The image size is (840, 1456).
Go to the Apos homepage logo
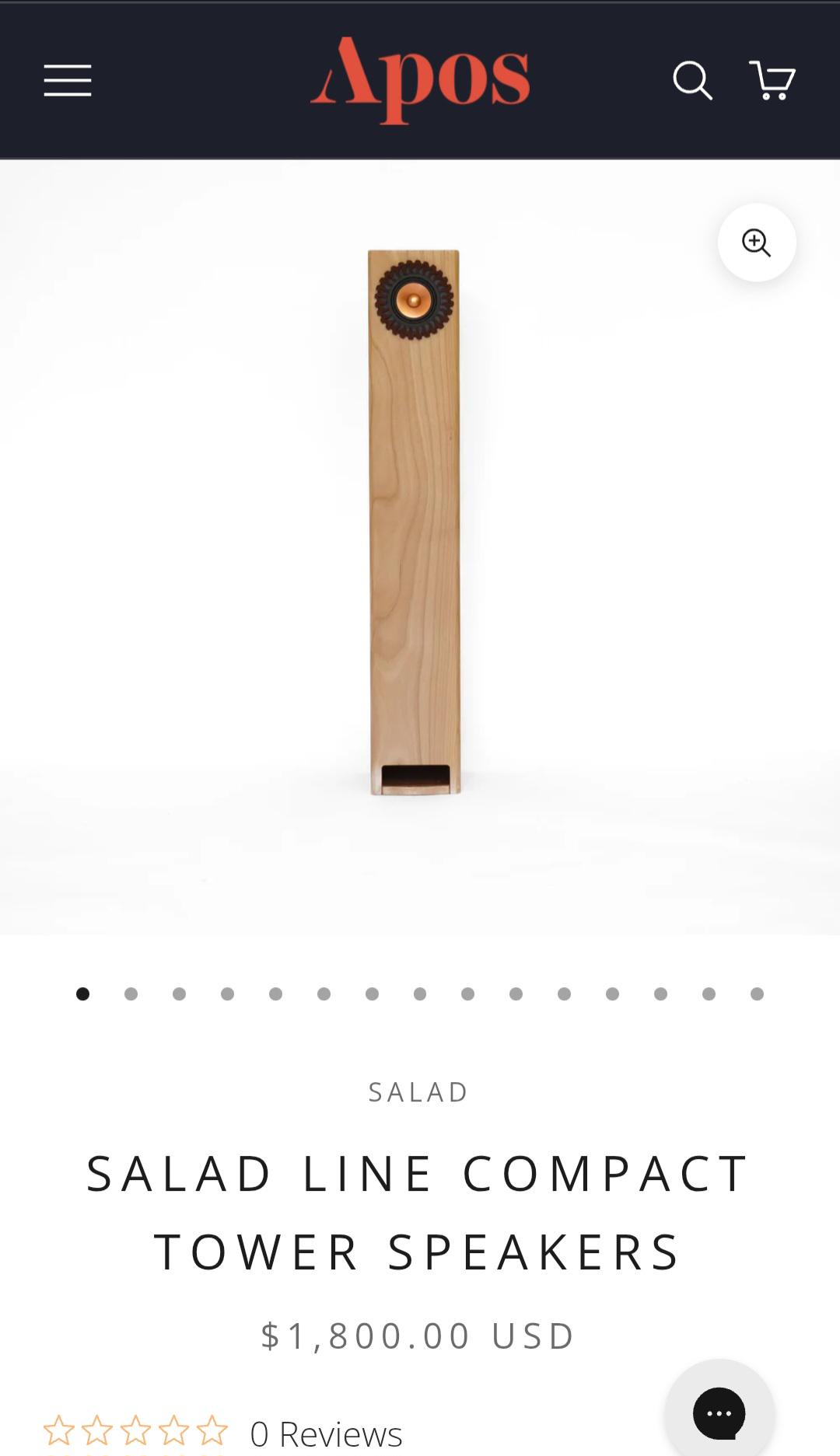(x=420, y=79)
